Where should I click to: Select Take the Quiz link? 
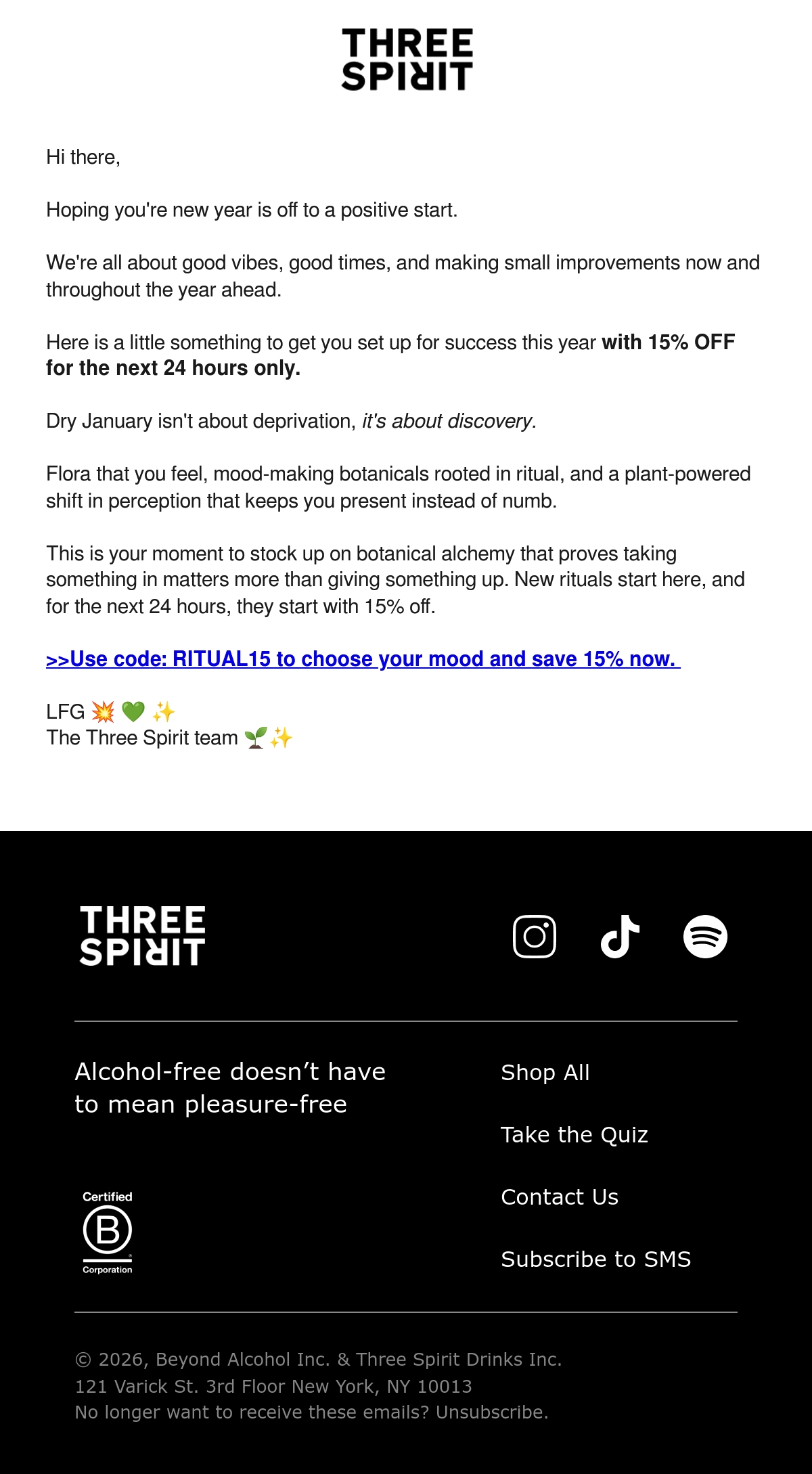point(574,1135)
